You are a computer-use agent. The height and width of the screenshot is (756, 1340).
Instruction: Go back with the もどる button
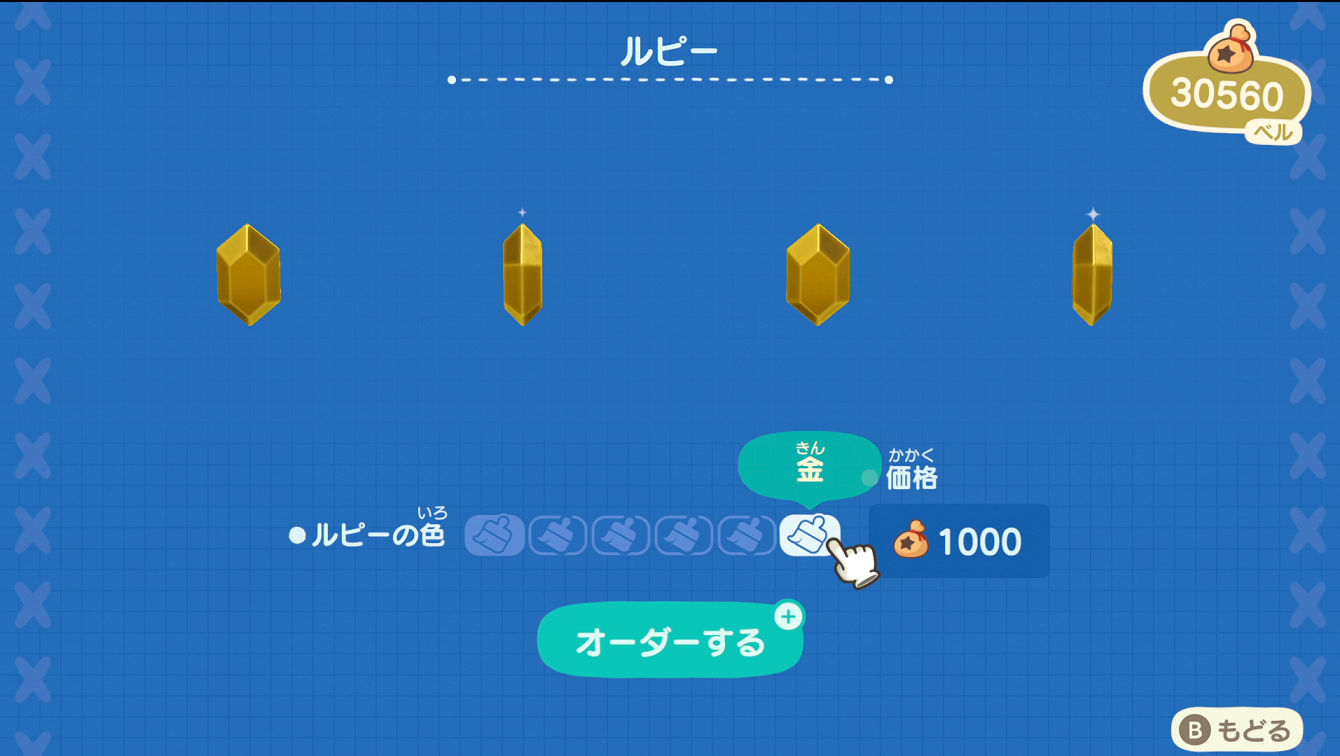point(1237,729)
